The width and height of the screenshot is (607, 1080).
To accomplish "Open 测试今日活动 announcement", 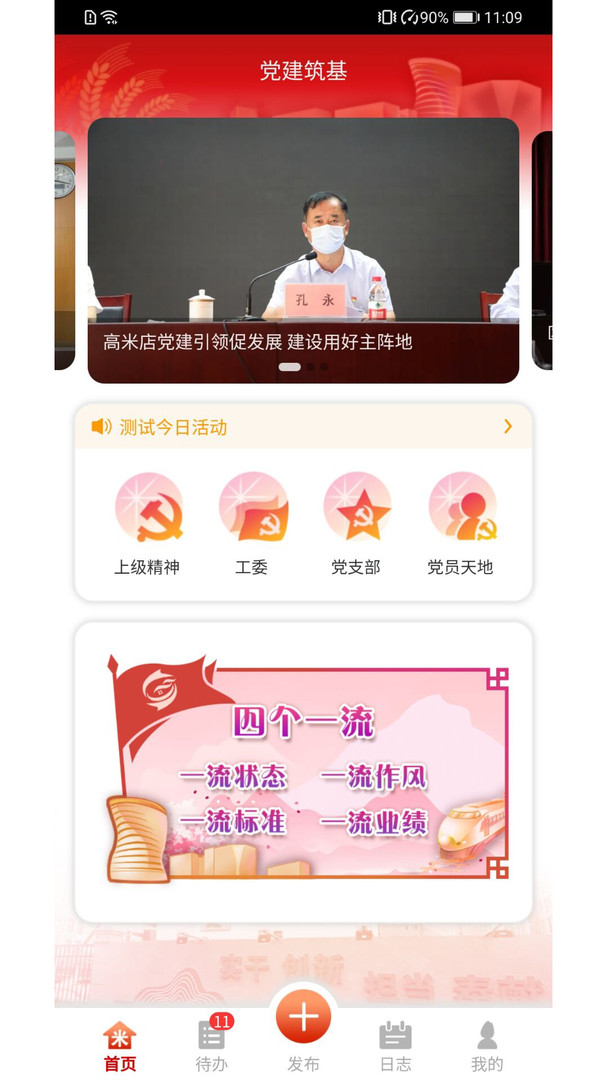I will click(302, 427).
